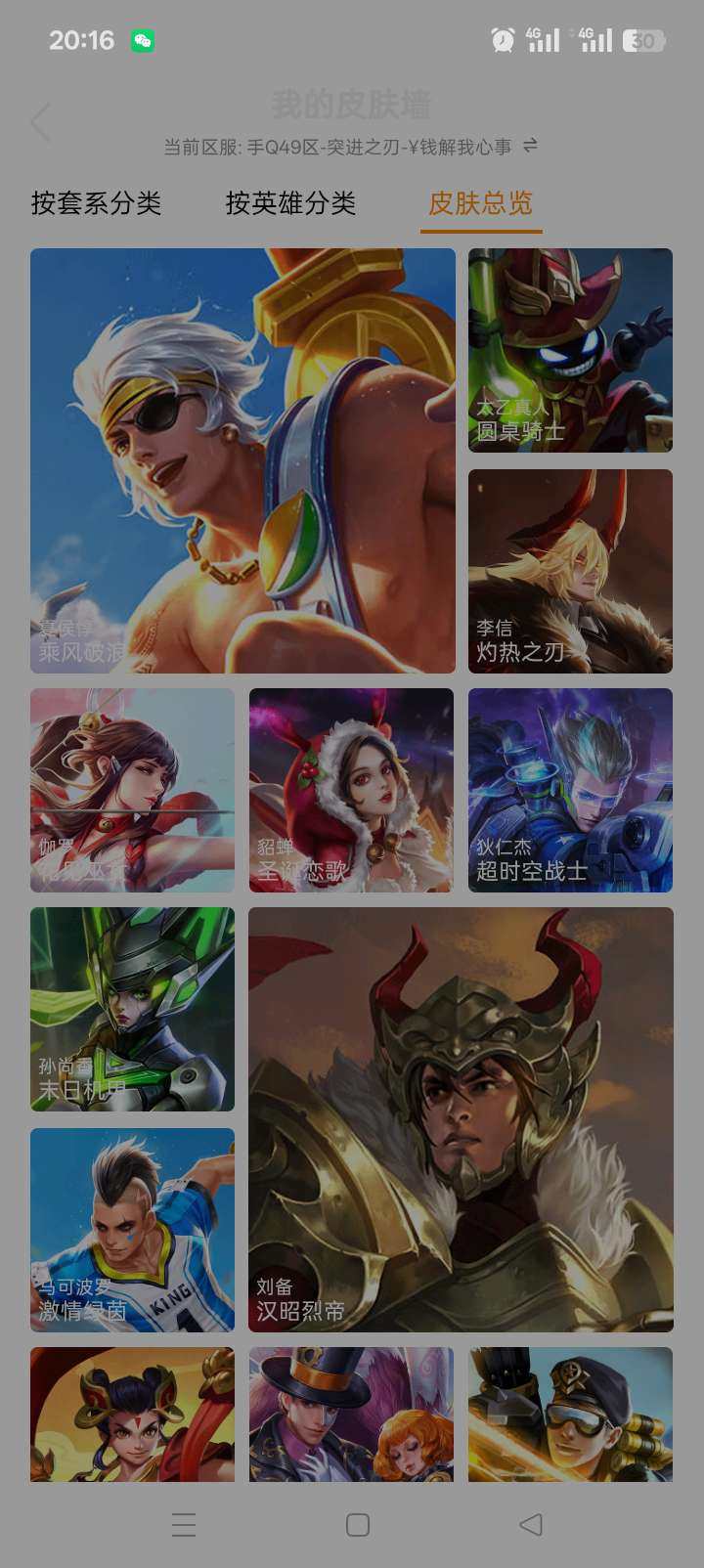Tap the back arrow to leave skin wall
Screen dimensions: 704x1568
click(x=39, y=122)
